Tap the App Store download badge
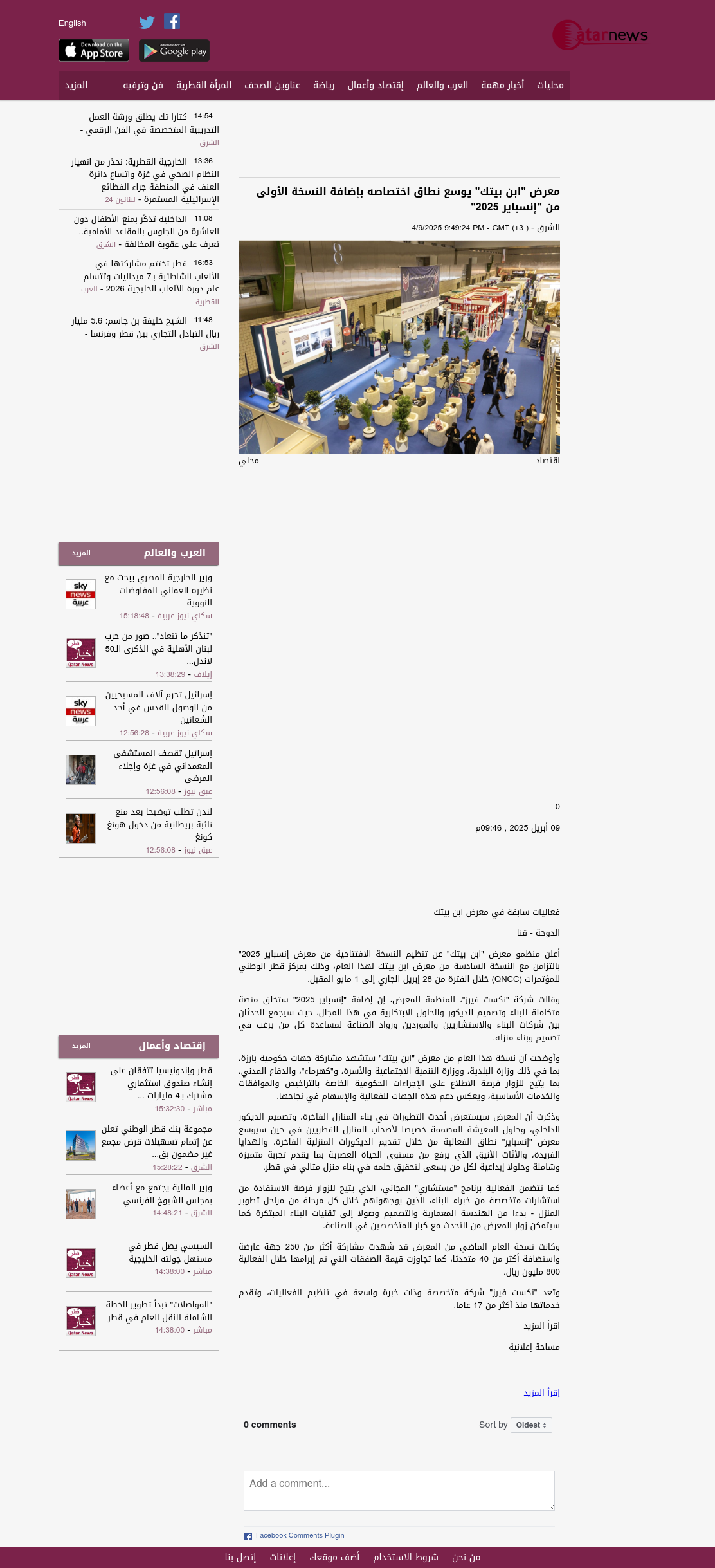Screen dimensions: 715x1568 (94, 50)
